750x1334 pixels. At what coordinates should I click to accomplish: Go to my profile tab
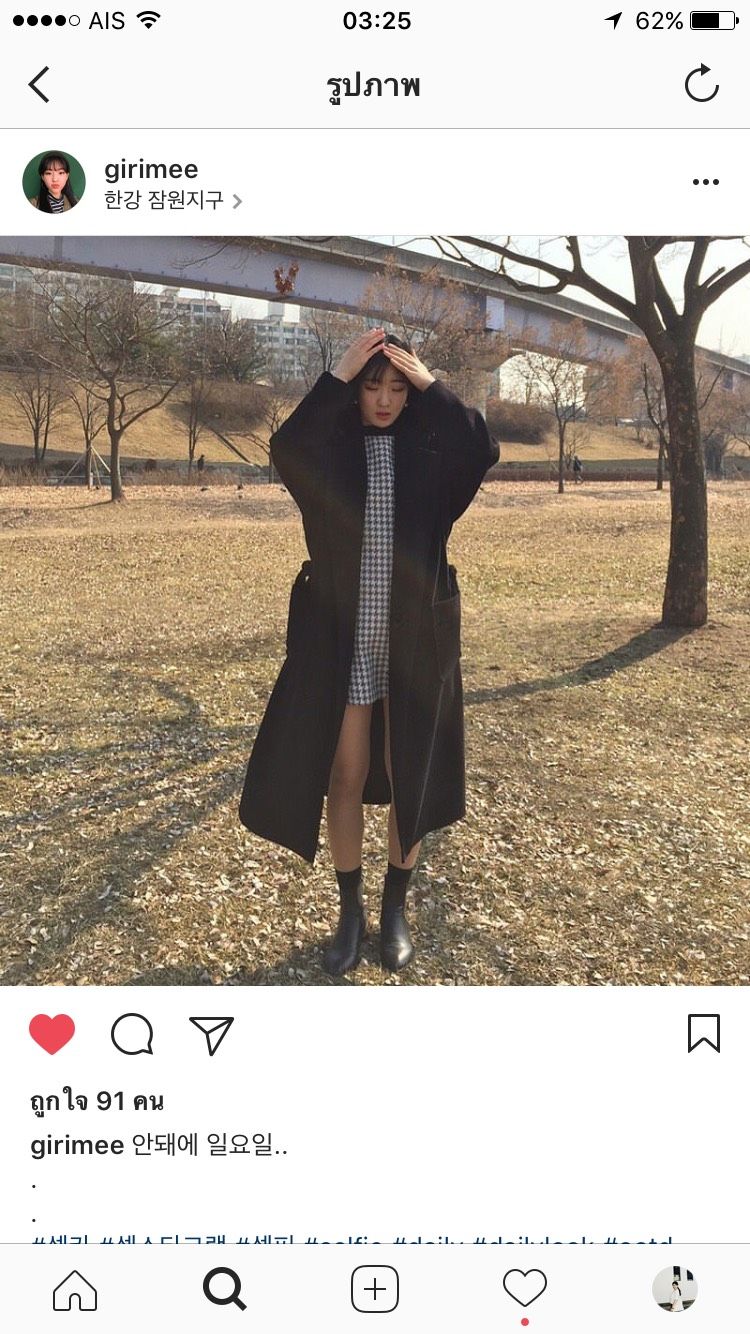point(674,1289)
